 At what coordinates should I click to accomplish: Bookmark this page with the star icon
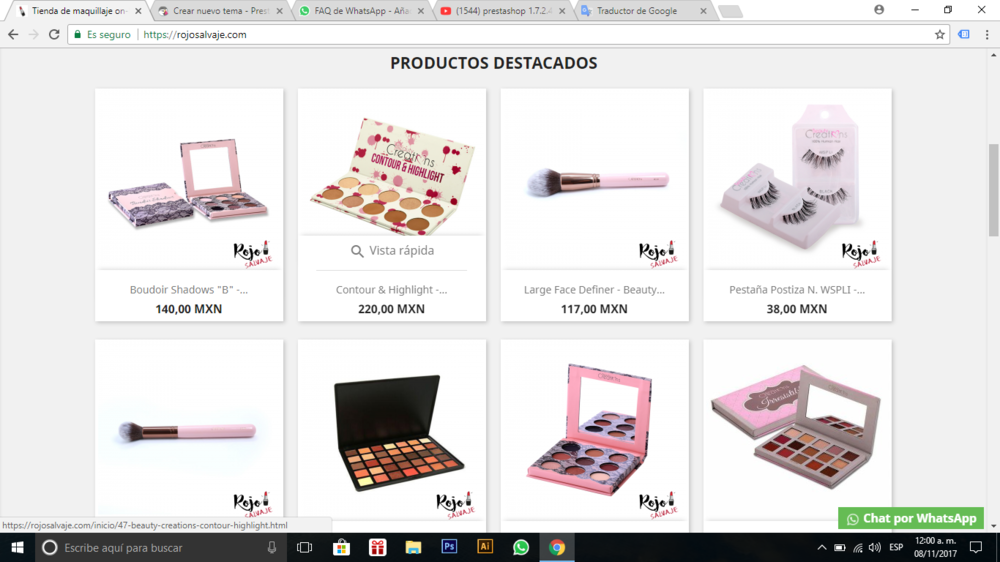tap(939, 34)
